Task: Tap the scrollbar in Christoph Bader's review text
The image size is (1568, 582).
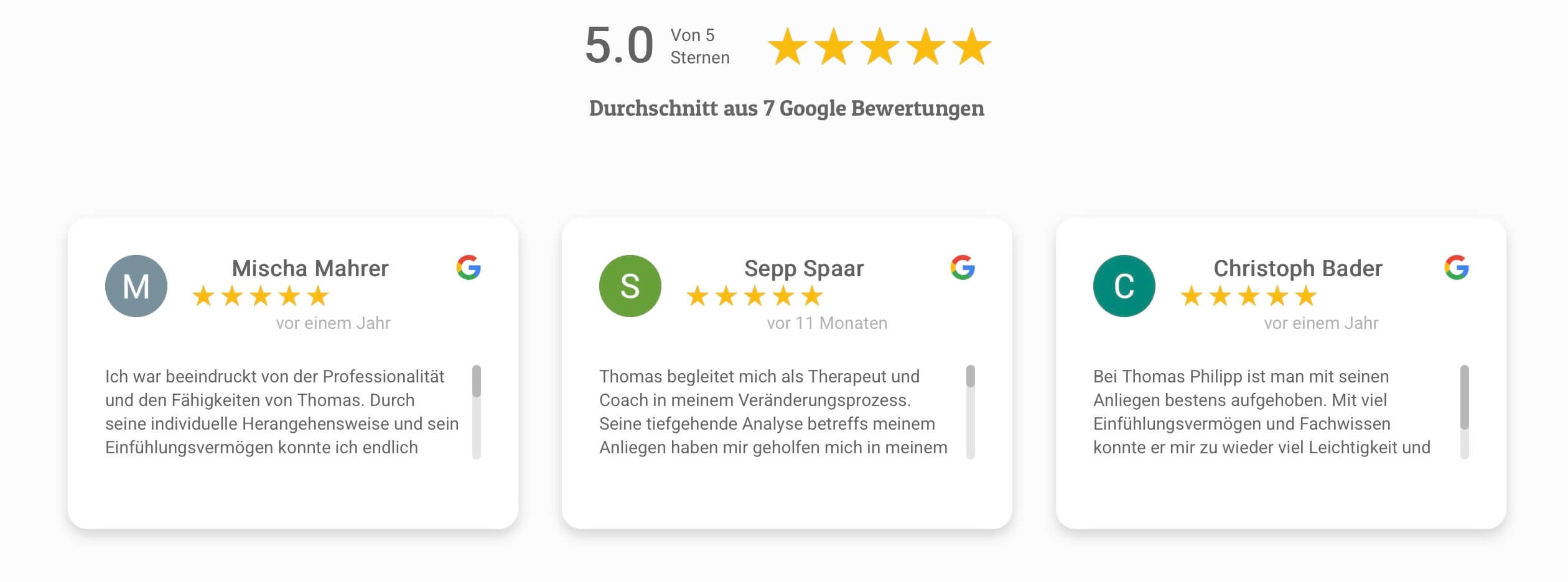Action: point(1465,412)
